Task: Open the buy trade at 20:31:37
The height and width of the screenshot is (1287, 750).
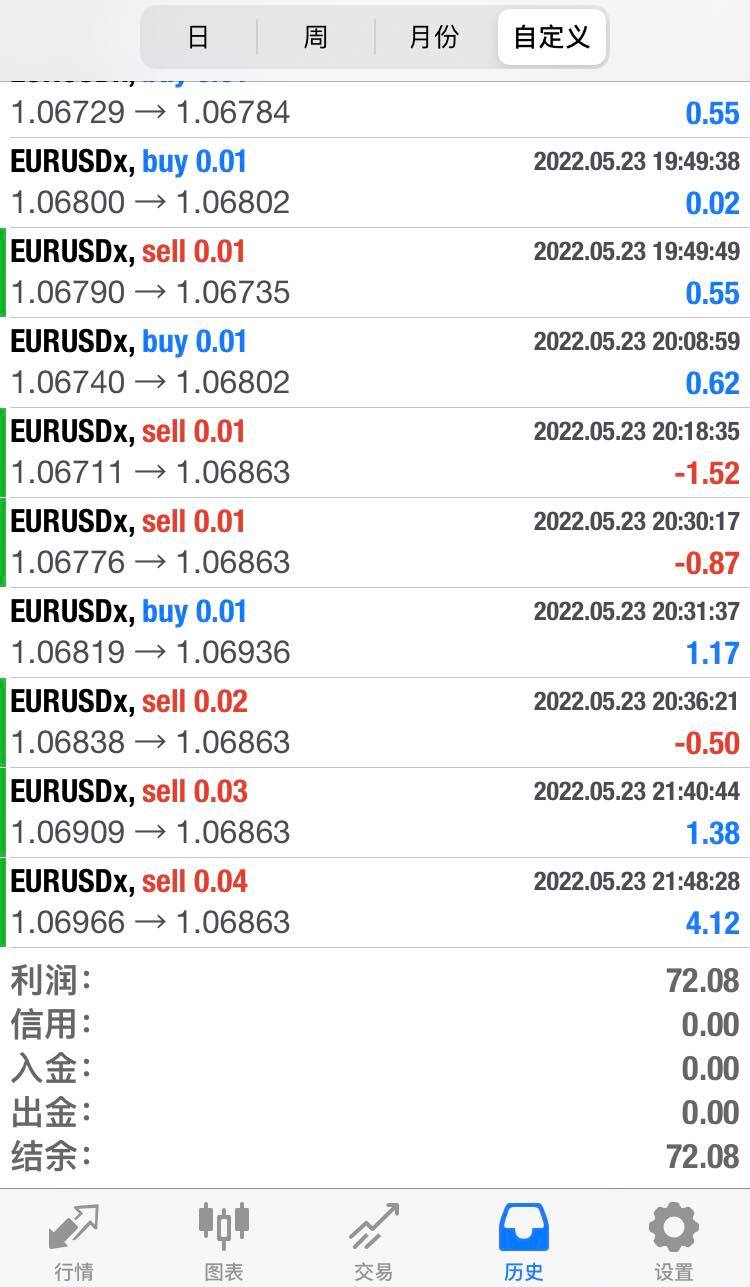Action: click(x=375, y=632)
